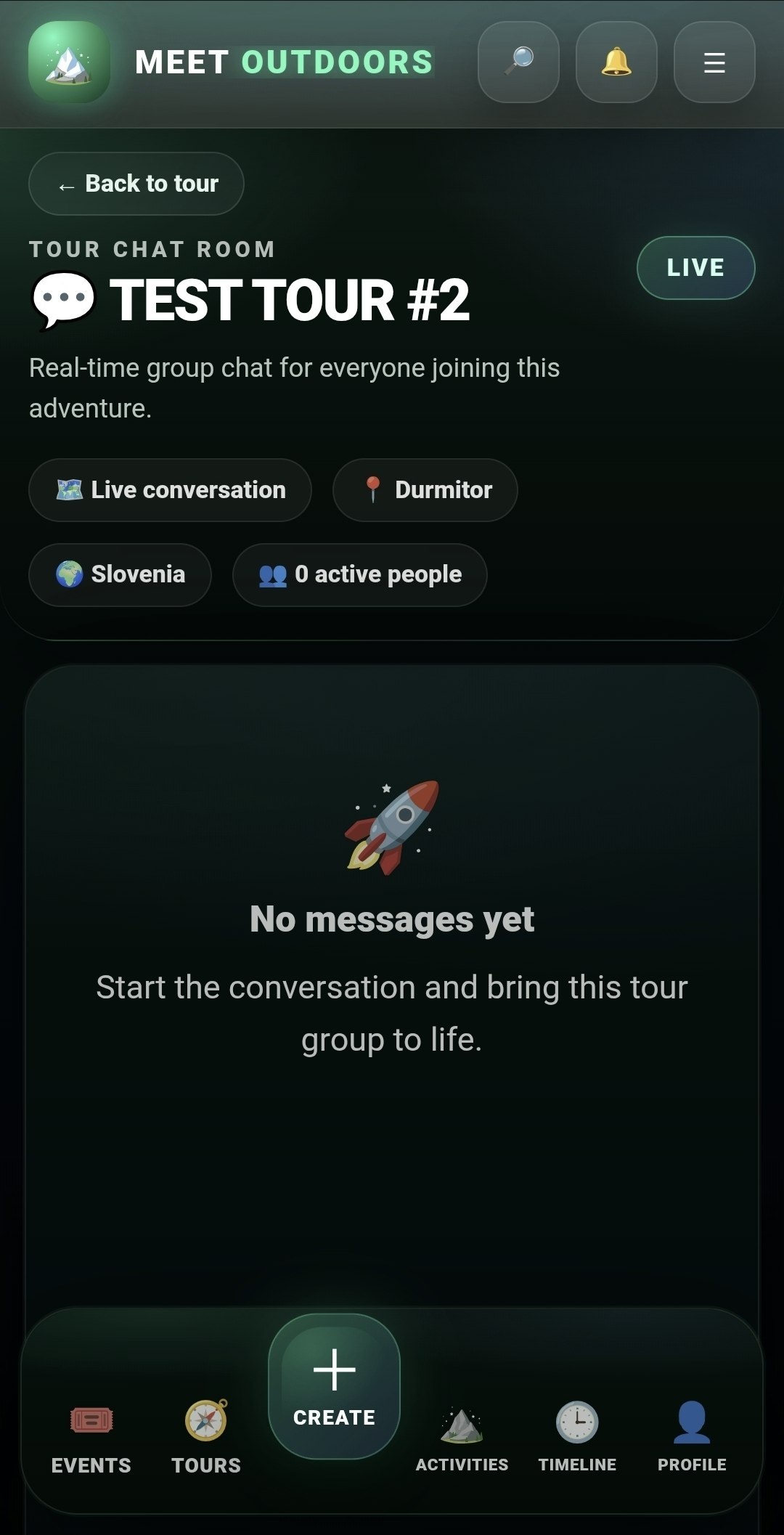The image size is (784, 1535).
Task: Tap the Meet Outdoors mountain logo
Action: click(x=70, y=62)
